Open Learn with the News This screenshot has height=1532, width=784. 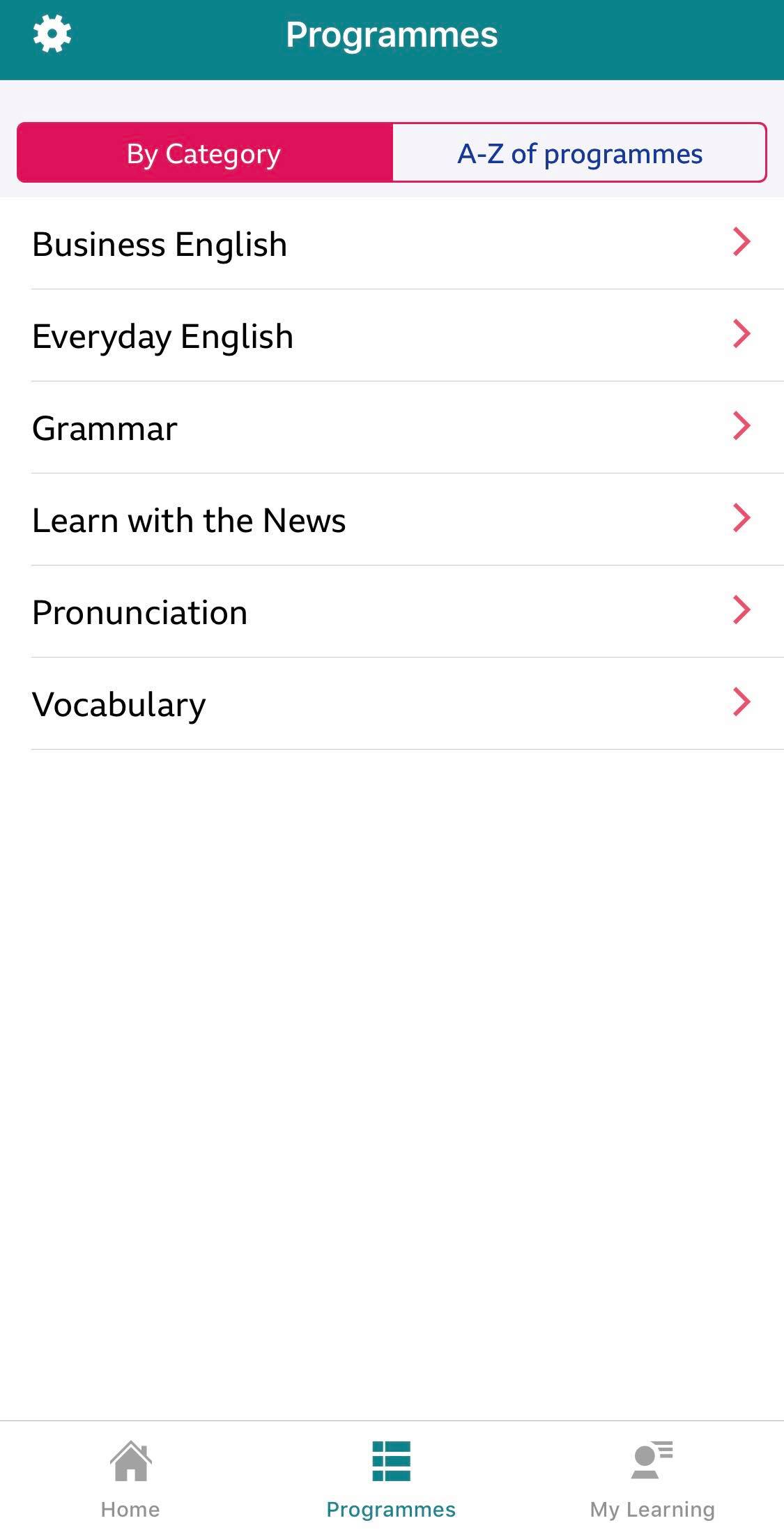392,519
